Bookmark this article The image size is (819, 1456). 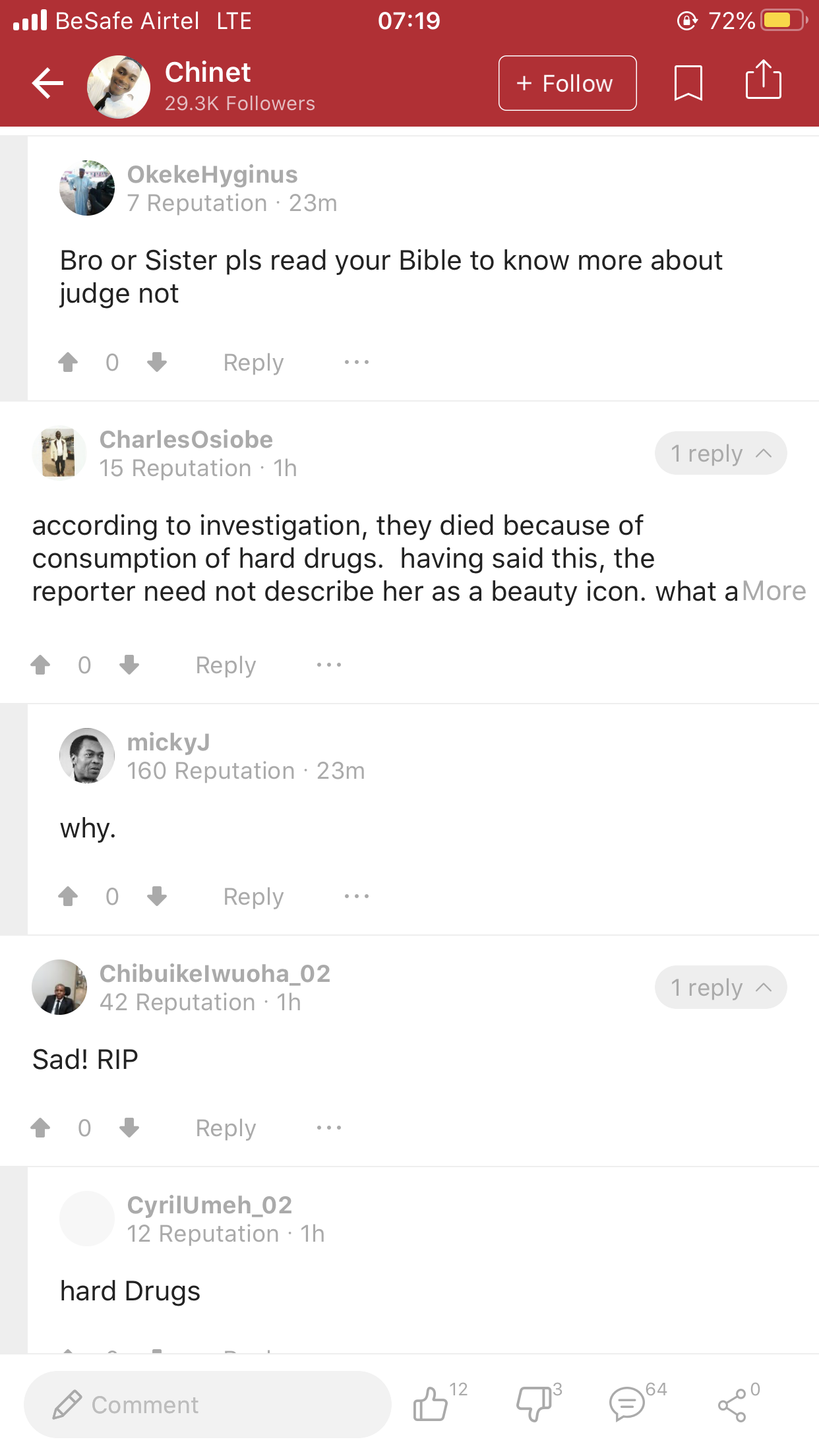point(688,83)
